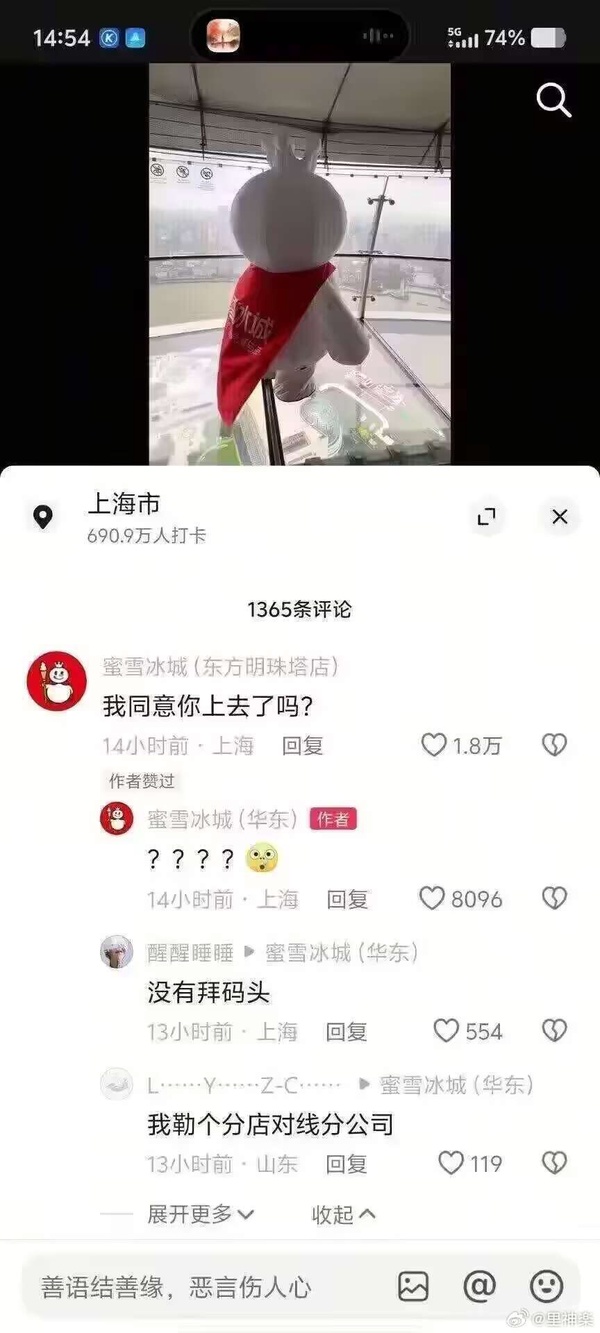Reply to 醒醒睡睡's comment
600x1333 pixels.
(347, 1032)
